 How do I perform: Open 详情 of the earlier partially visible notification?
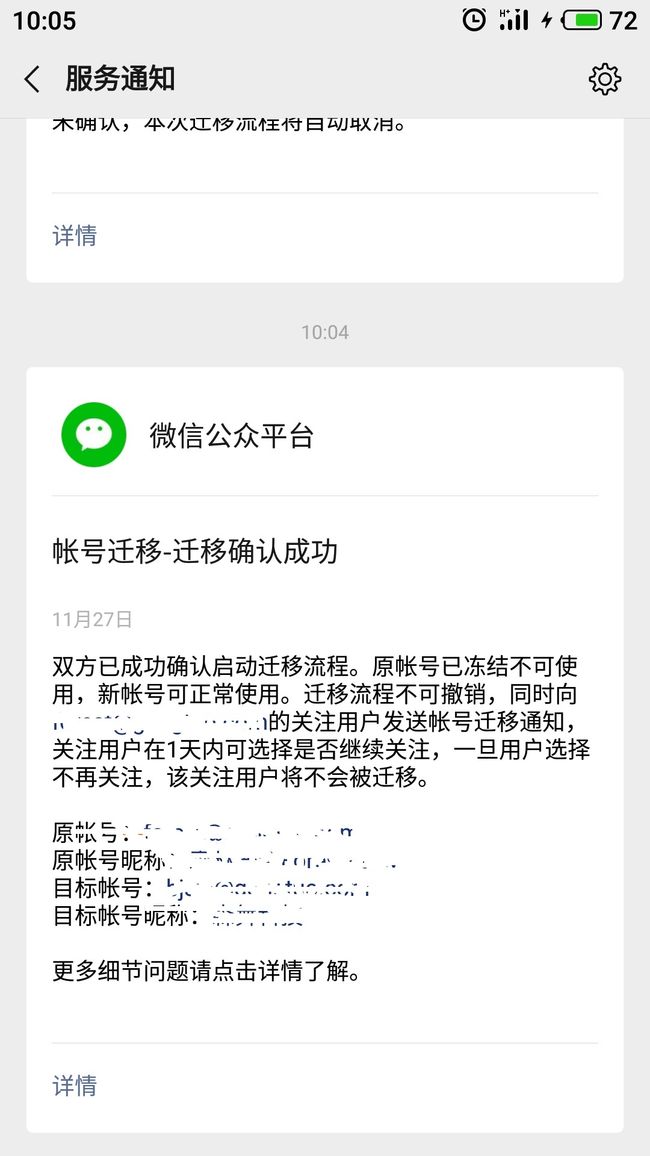tap(74, 236)
